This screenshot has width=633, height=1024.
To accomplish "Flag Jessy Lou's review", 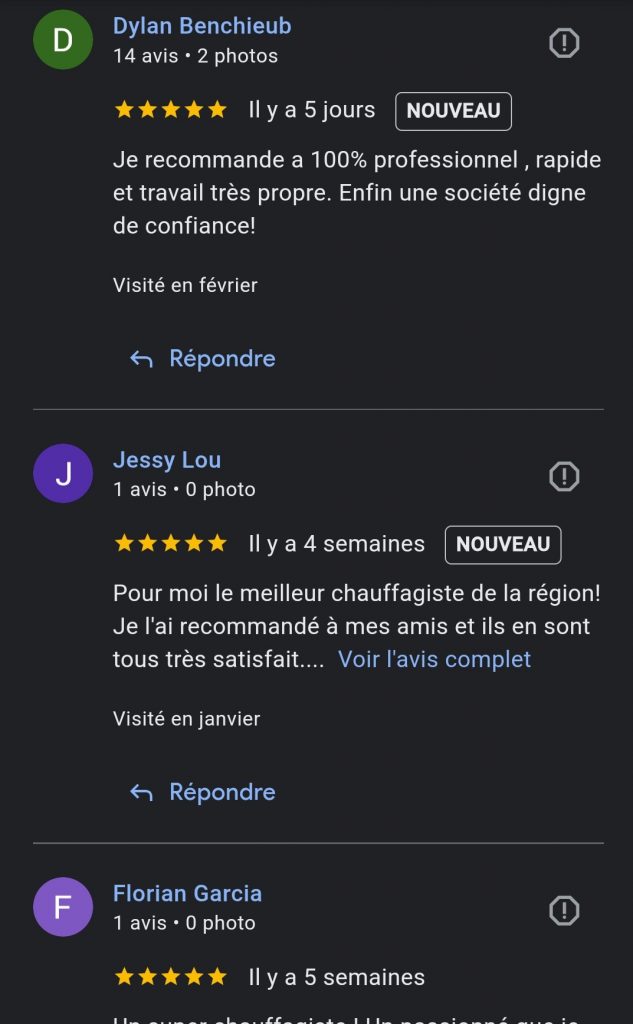I will point(564,477).
